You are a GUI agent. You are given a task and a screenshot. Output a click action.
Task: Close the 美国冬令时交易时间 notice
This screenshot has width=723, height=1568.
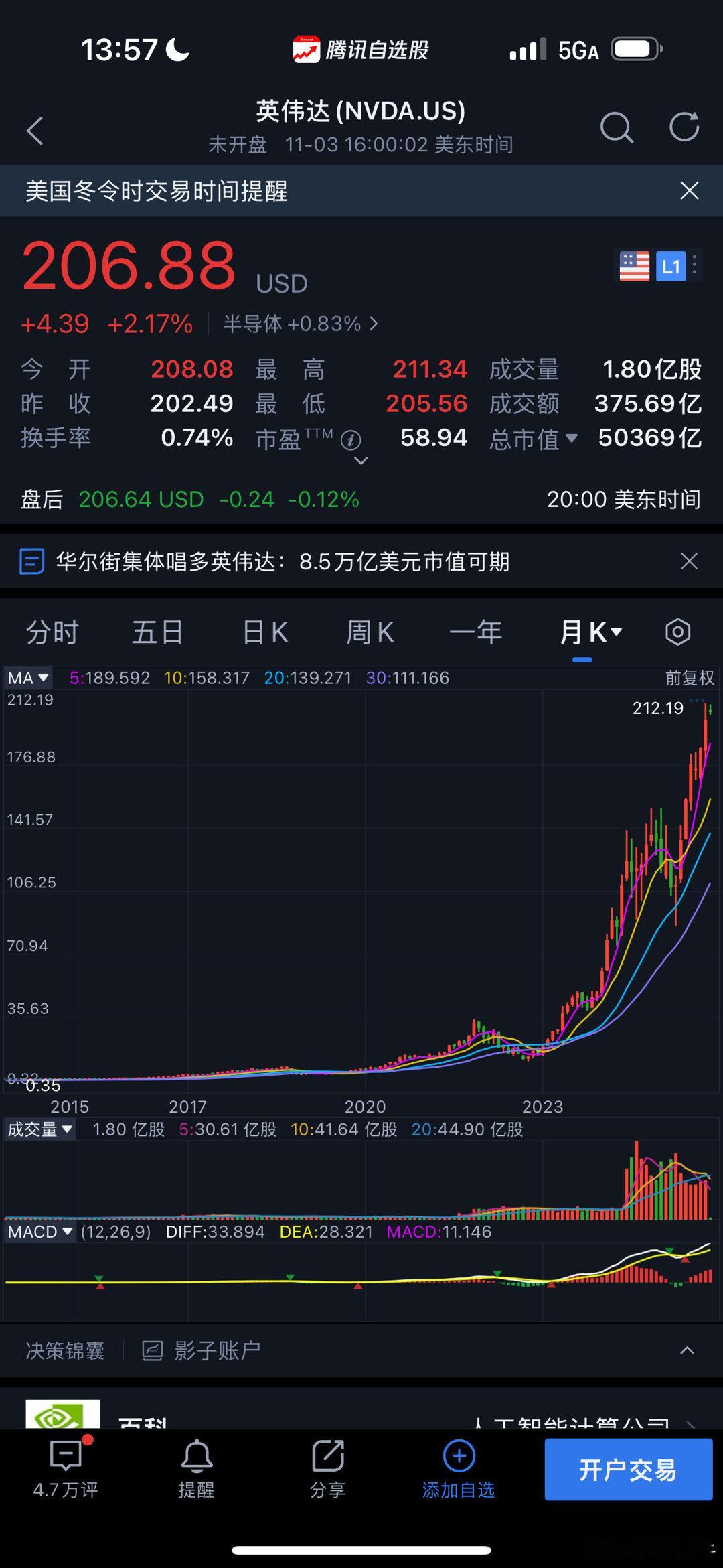689,191
